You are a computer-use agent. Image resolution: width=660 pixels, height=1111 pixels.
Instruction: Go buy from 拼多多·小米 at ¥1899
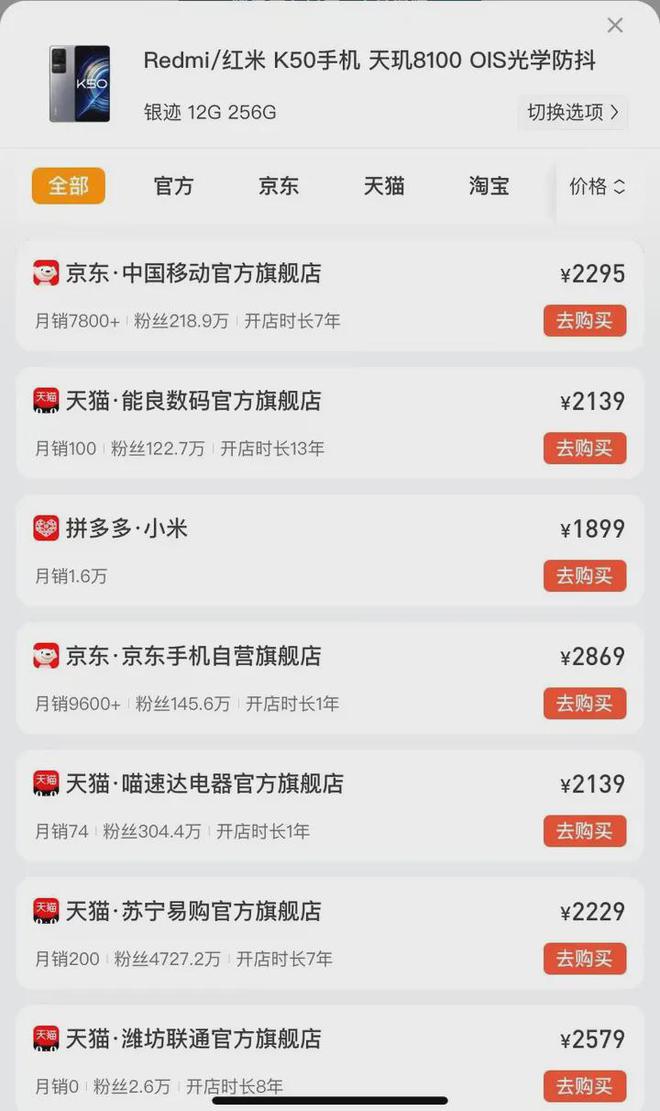click(x=585, y=576)
